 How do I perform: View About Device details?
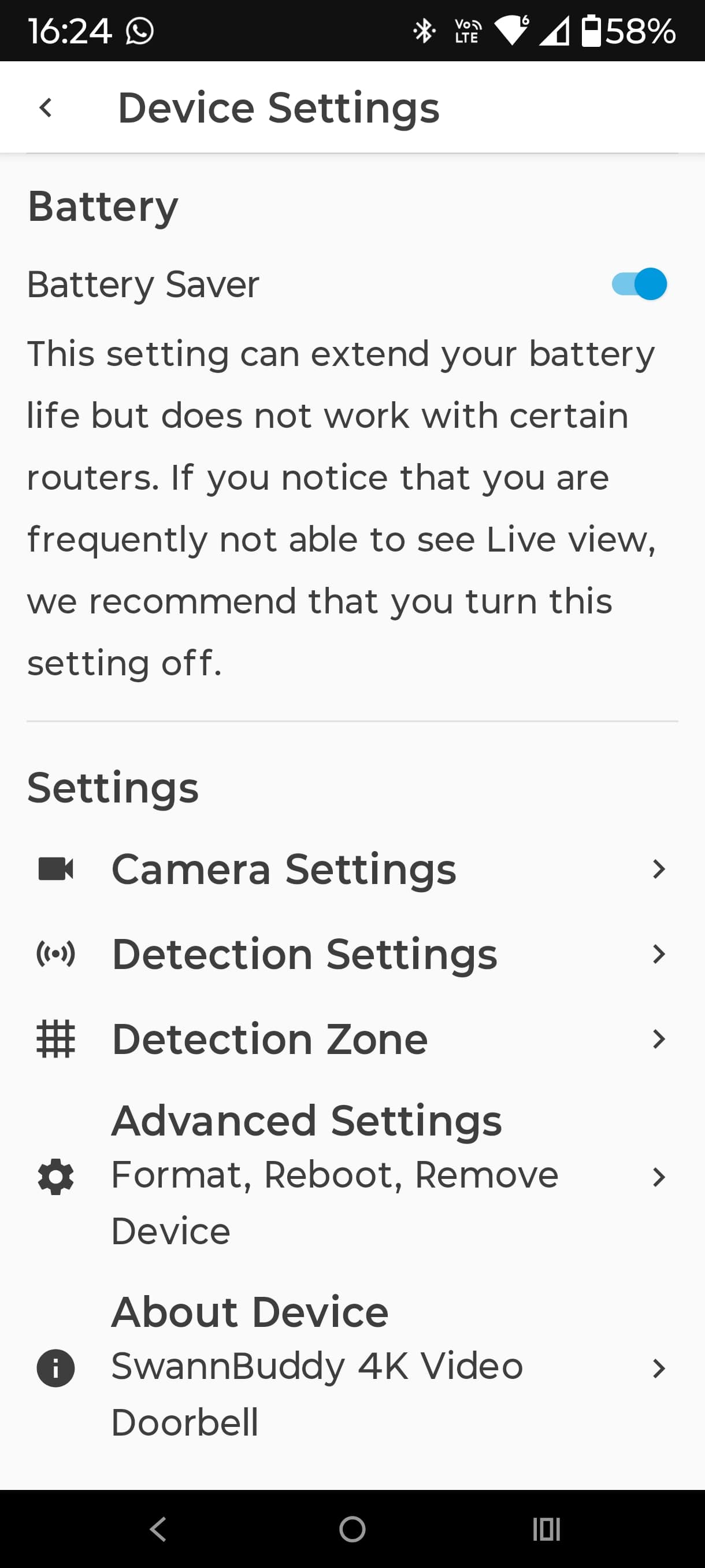coord(352,1367)
